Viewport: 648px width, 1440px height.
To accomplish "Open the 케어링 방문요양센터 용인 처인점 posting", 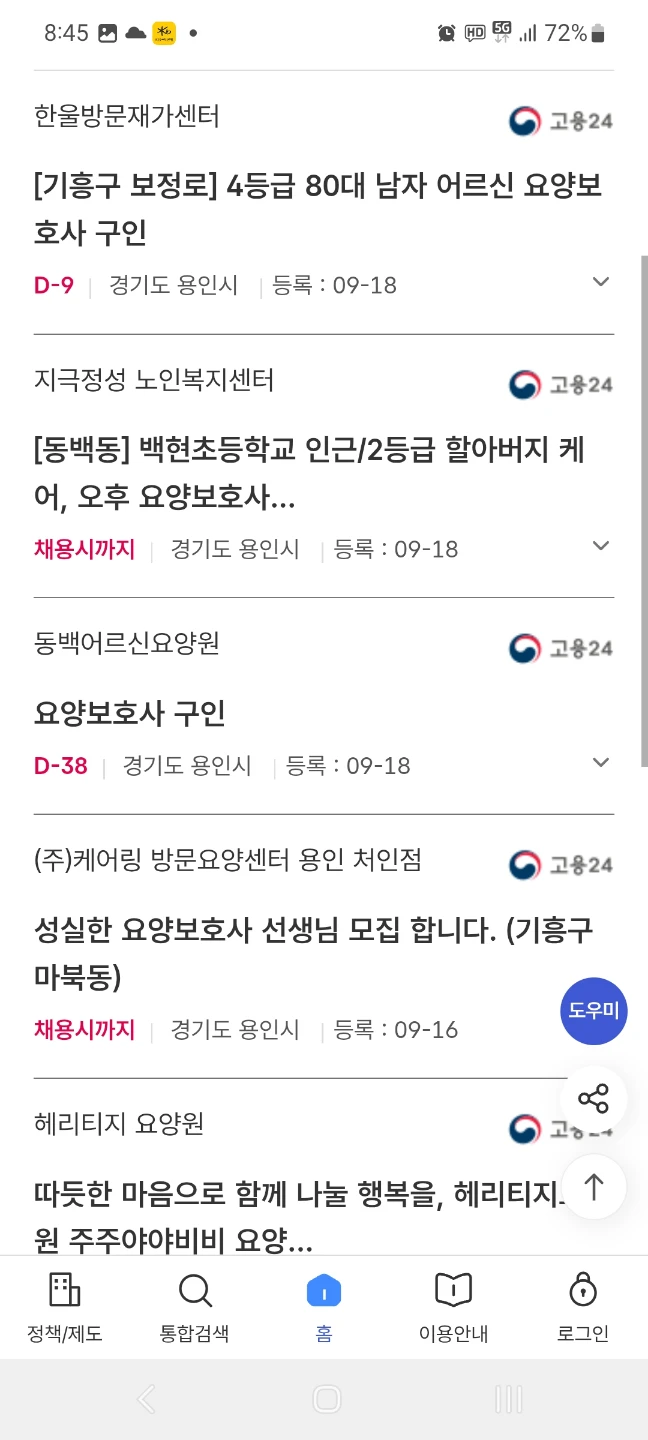I will tap(314, 953).
